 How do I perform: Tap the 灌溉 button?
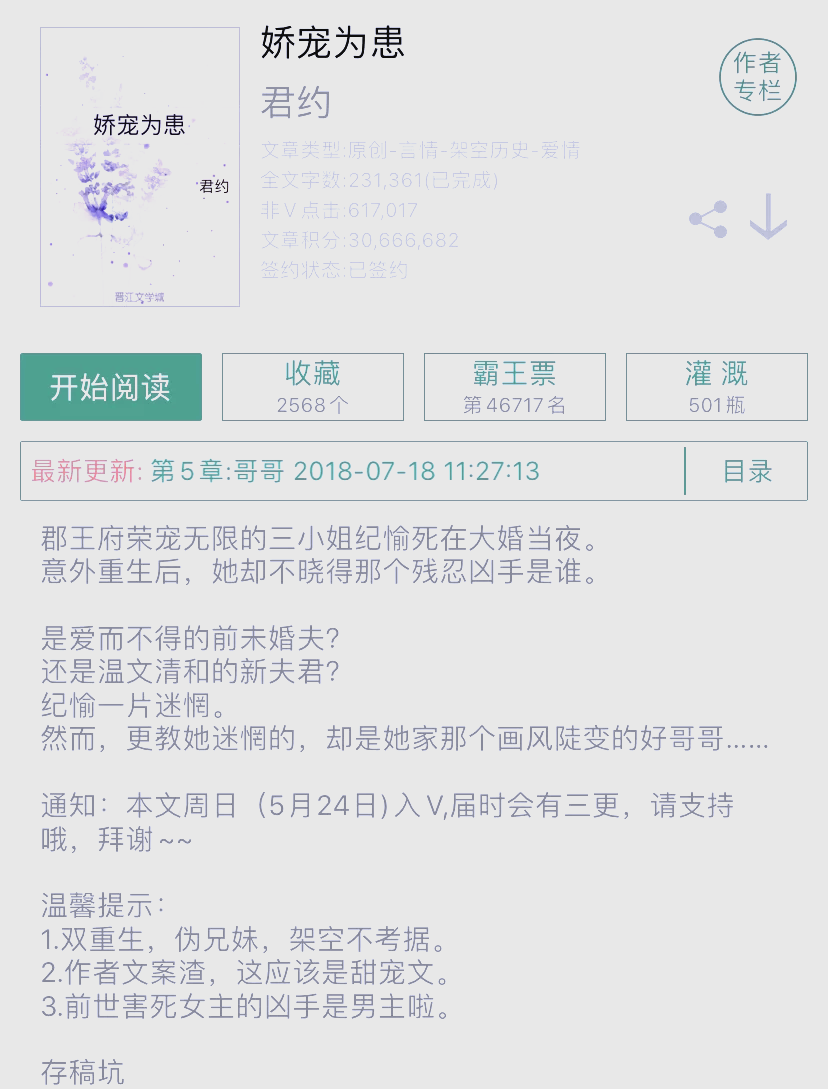pos(717,387)
